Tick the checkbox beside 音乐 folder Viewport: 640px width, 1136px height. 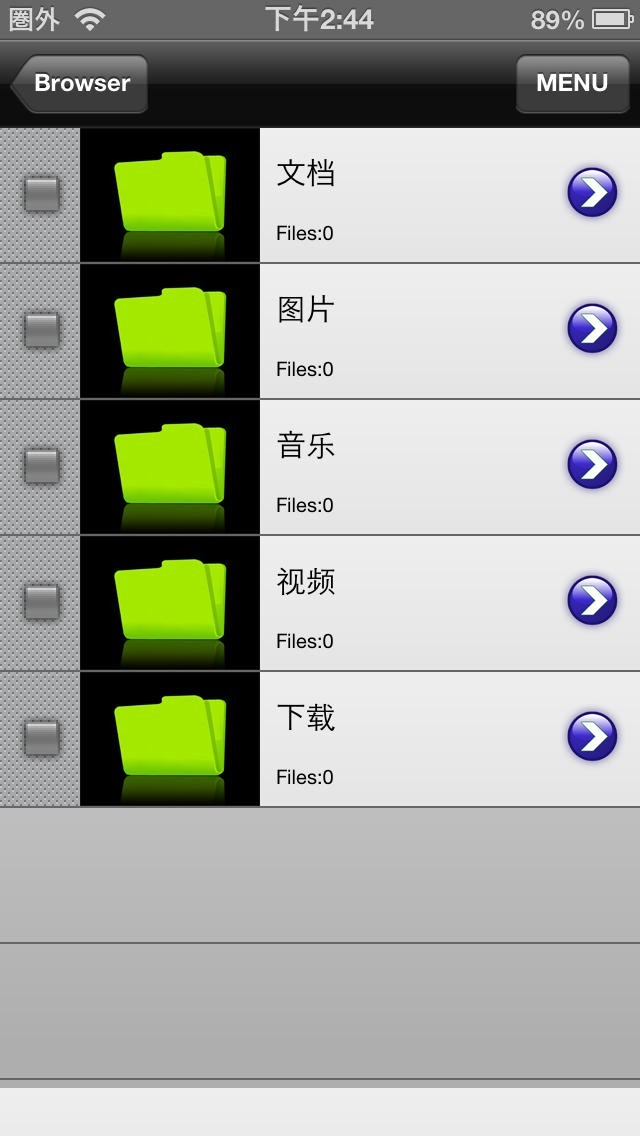(x=41, y=466)
